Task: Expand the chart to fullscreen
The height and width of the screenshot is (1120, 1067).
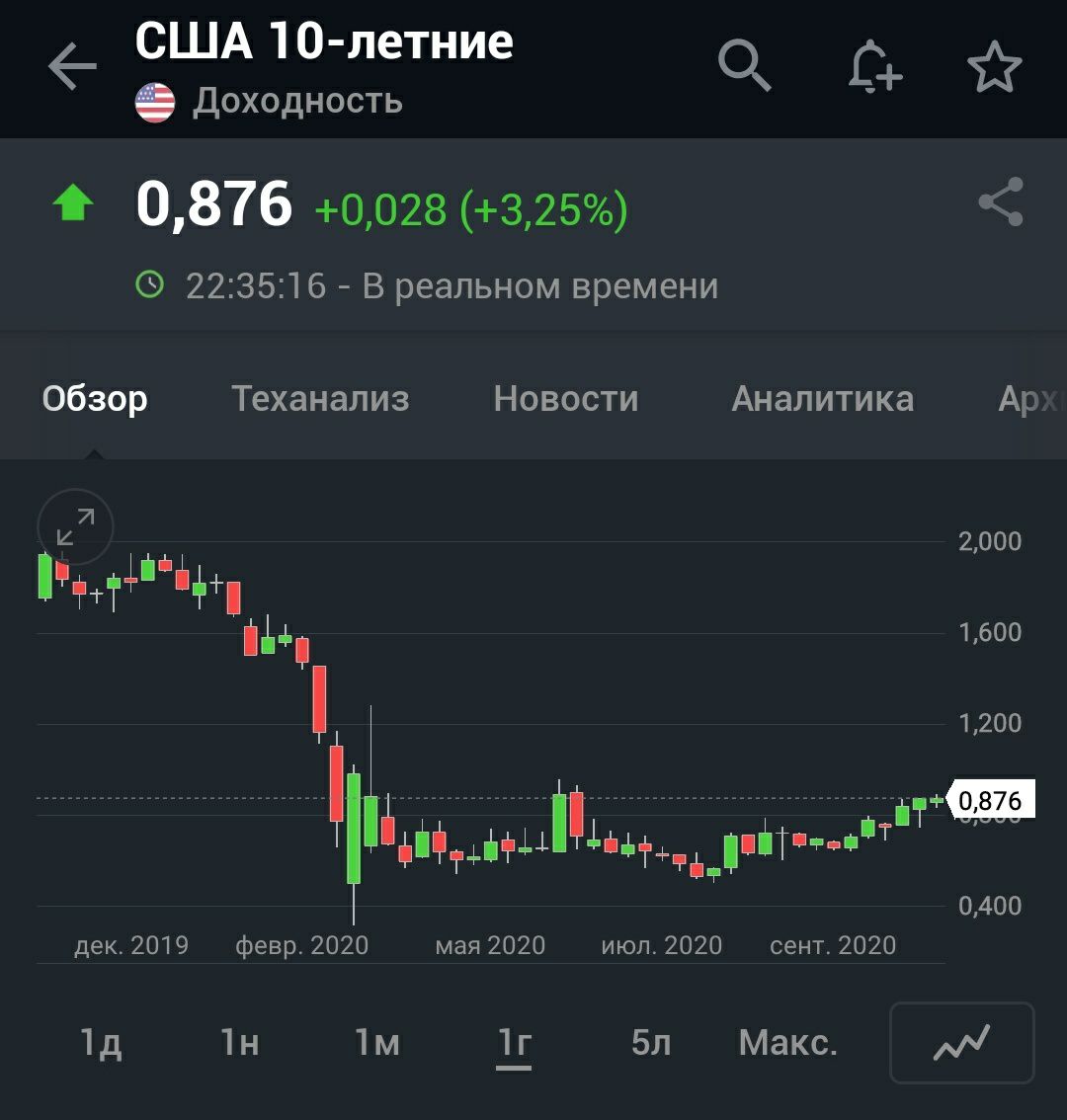Action: pos(76,526)
